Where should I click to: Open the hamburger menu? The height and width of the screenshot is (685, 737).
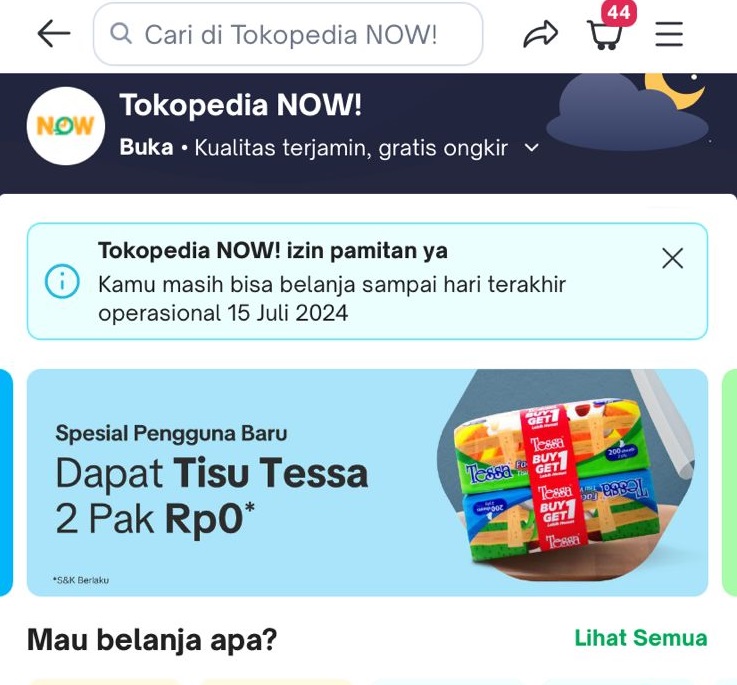coord(669,35)
